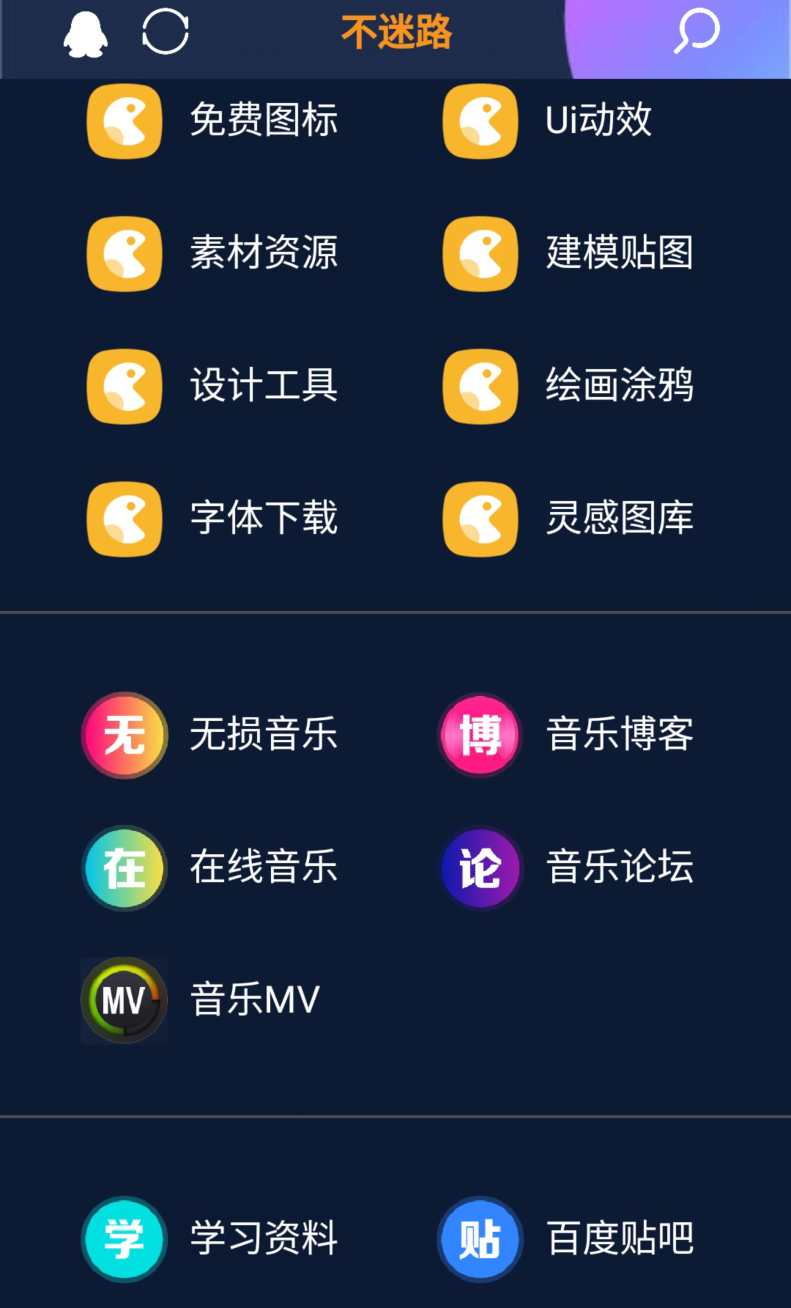
Task: Open the blue 贴 Baidu Tieba icon
Action: pyautogui.click(x=479, y=1238)
